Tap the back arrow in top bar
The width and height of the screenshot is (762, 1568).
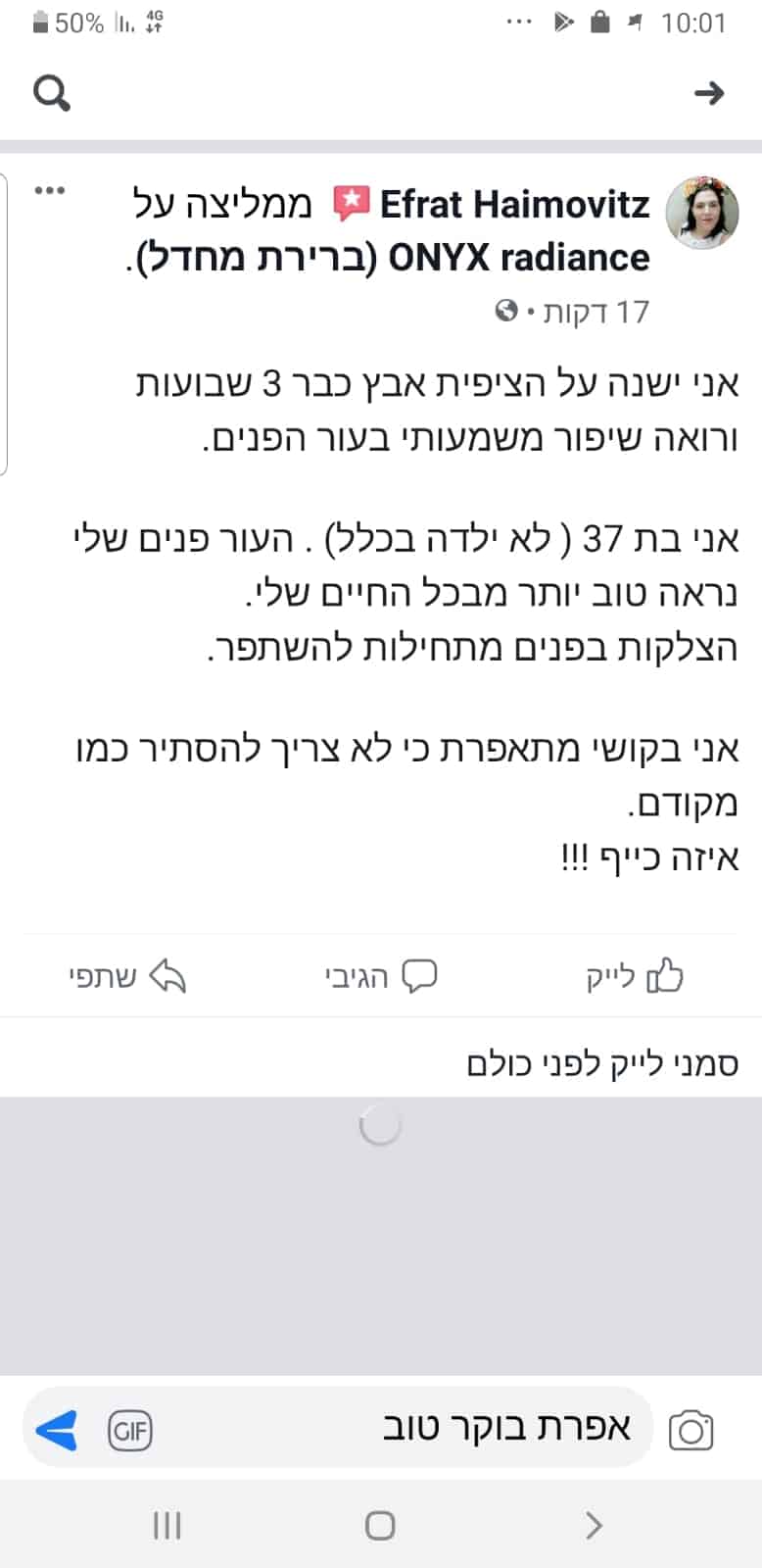(708, 93)
